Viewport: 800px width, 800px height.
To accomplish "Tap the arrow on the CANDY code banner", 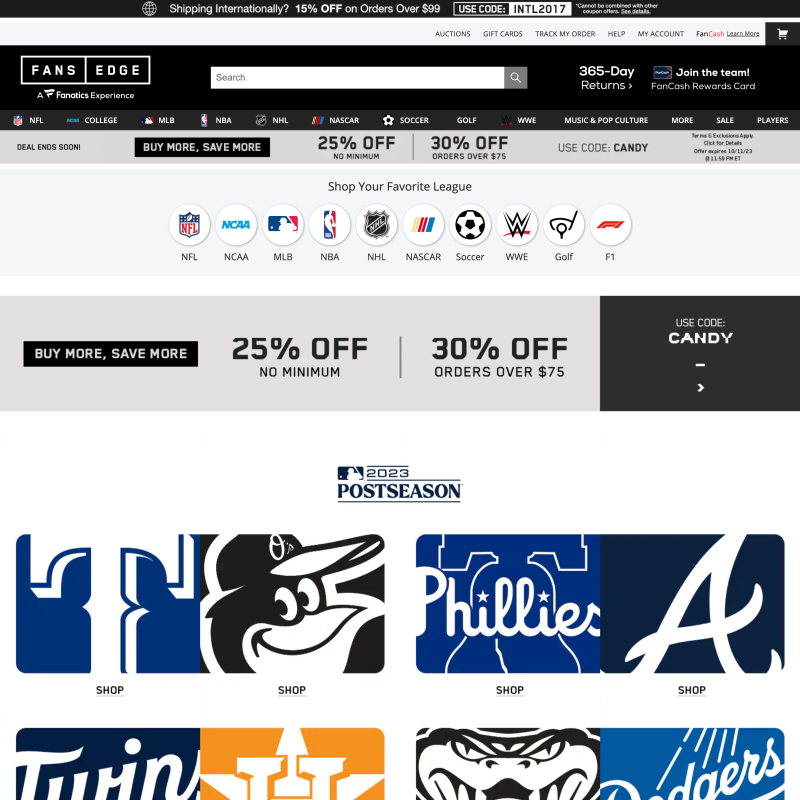I will pos(700,388).
